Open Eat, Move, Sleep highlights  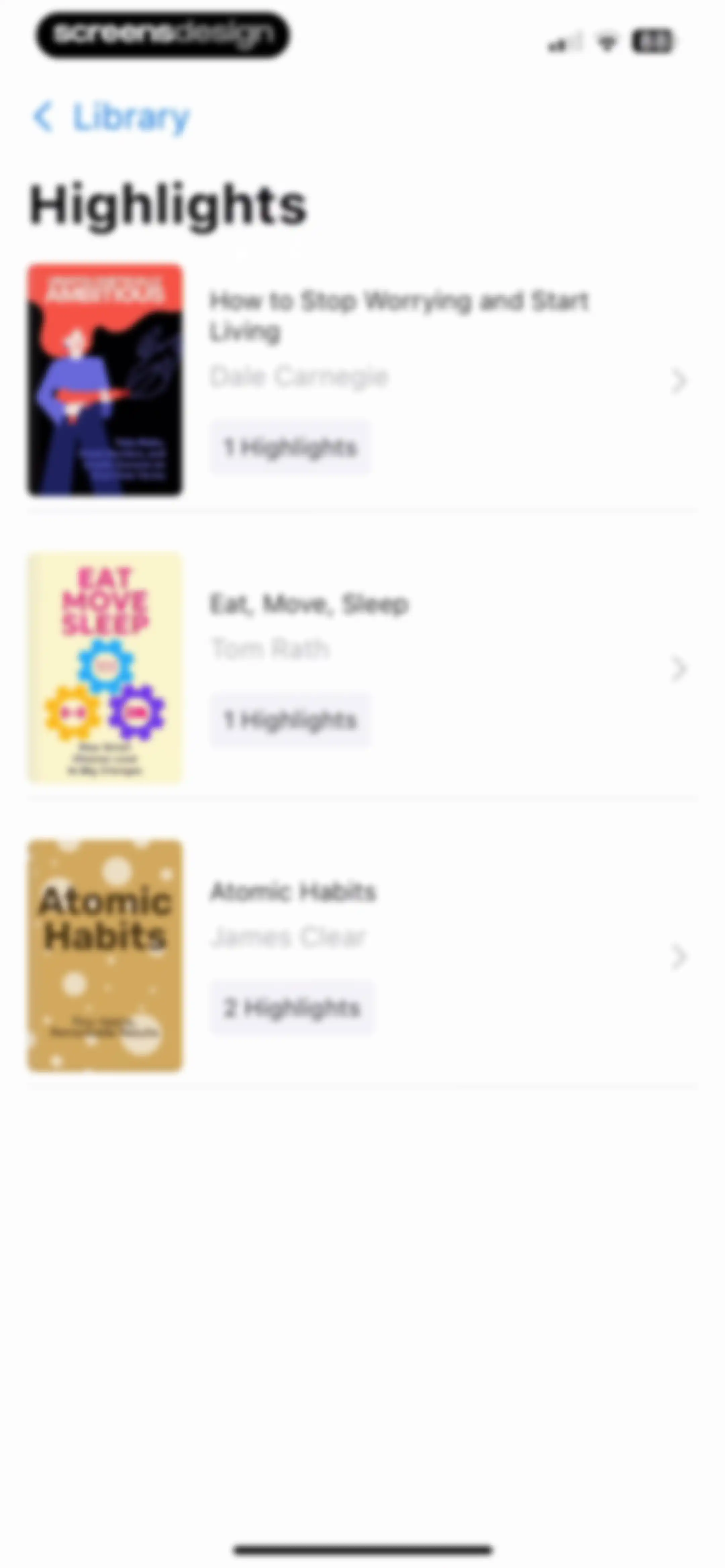(x=362, y=668)
